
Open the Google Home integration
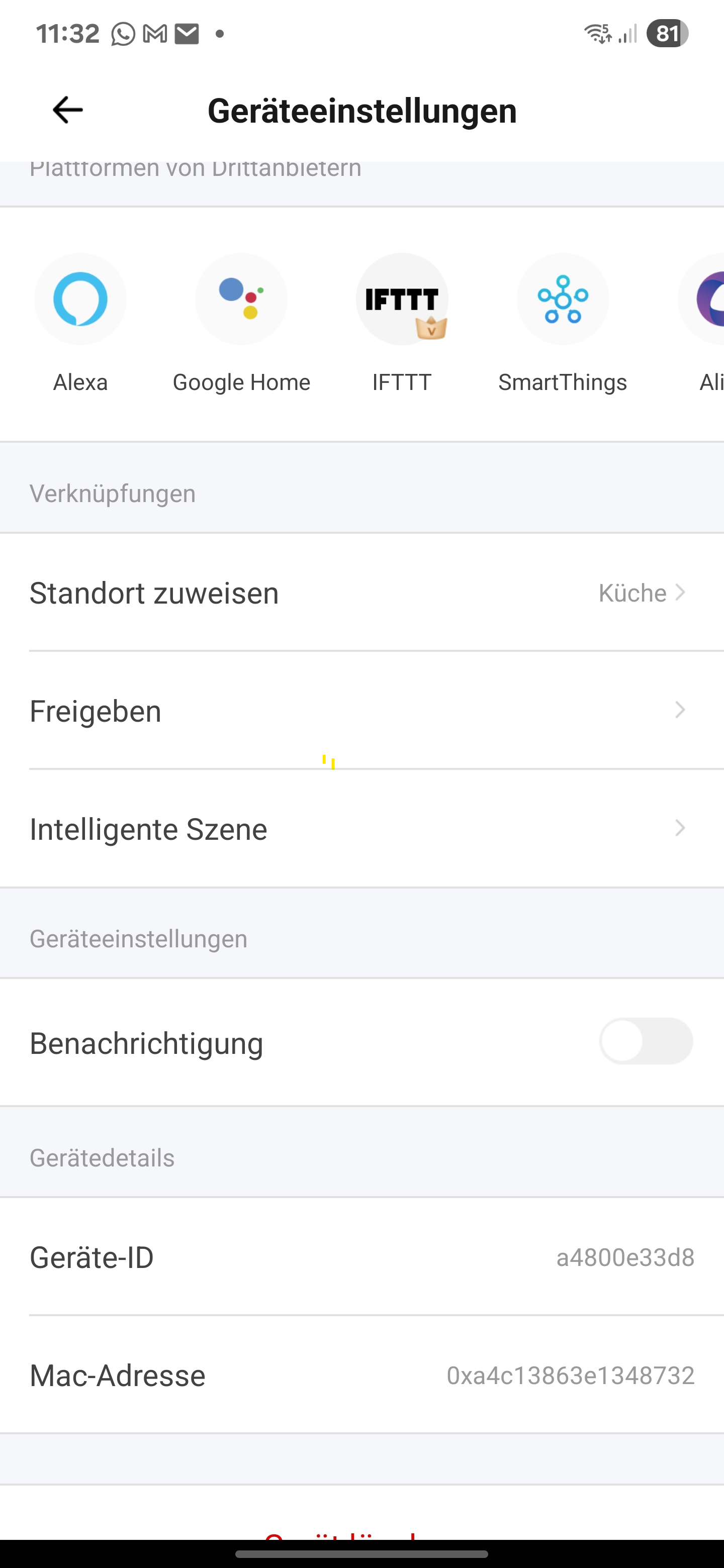241,300
